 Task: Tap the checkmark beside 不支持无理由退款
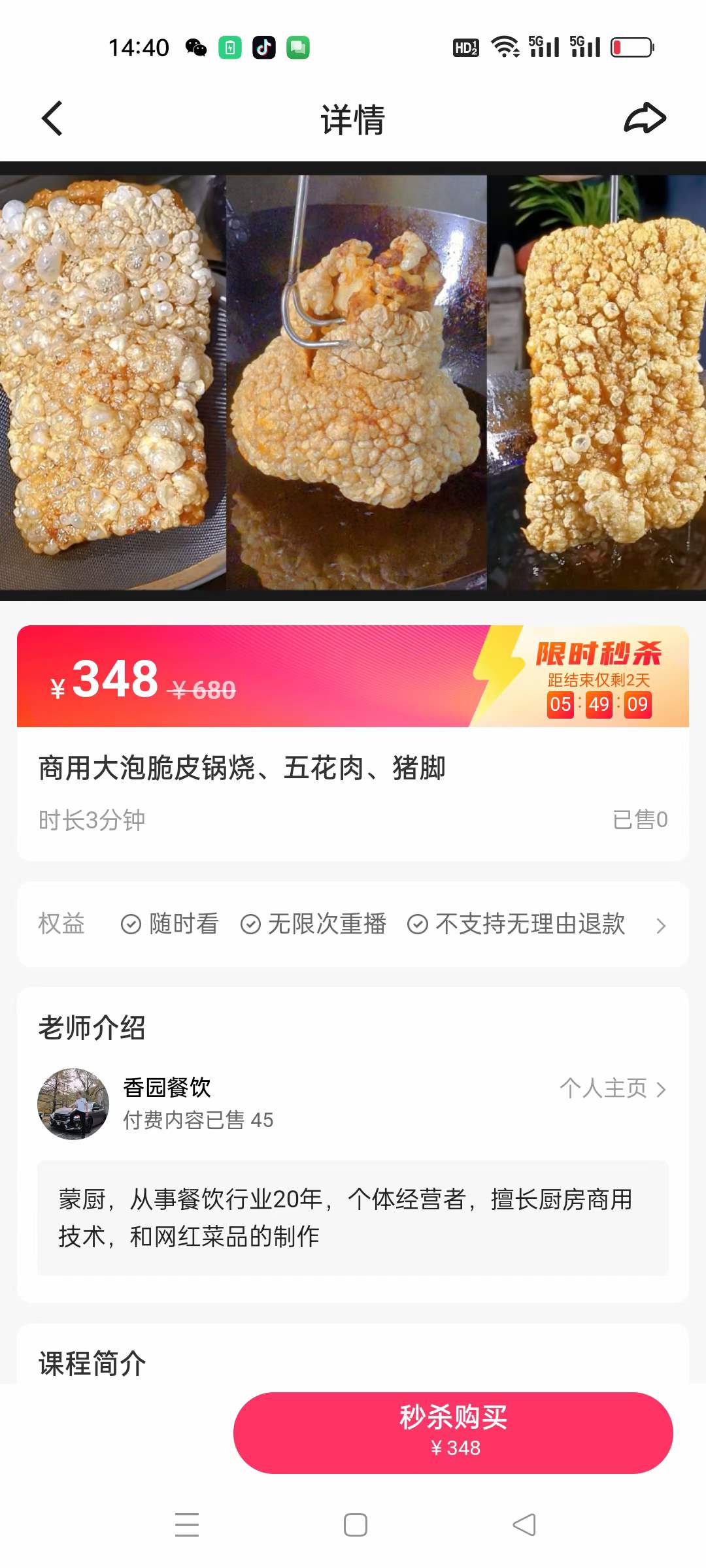click(416, 924)
